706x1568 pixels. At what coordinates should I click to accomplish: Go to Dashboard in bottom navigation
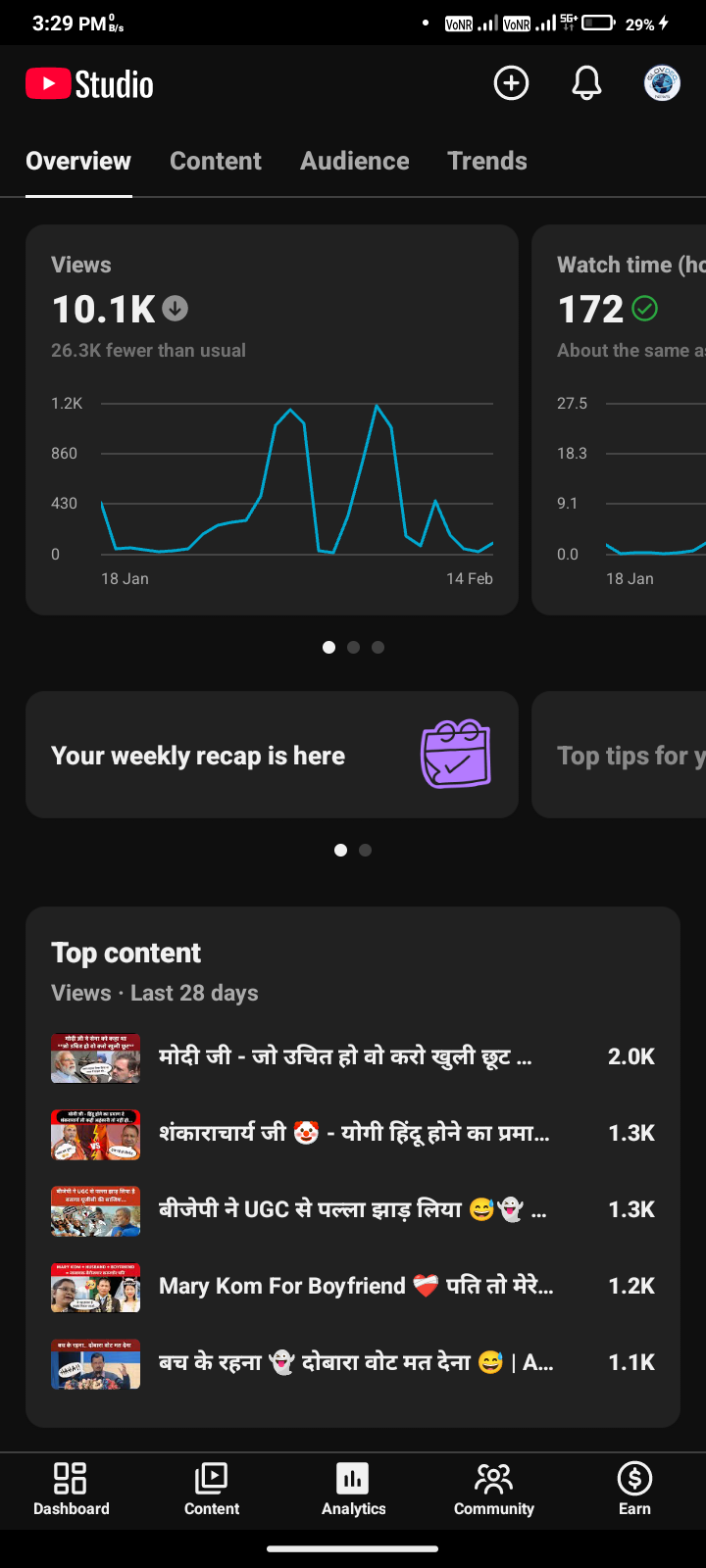pyautogui.click(x=72, y=1490)
